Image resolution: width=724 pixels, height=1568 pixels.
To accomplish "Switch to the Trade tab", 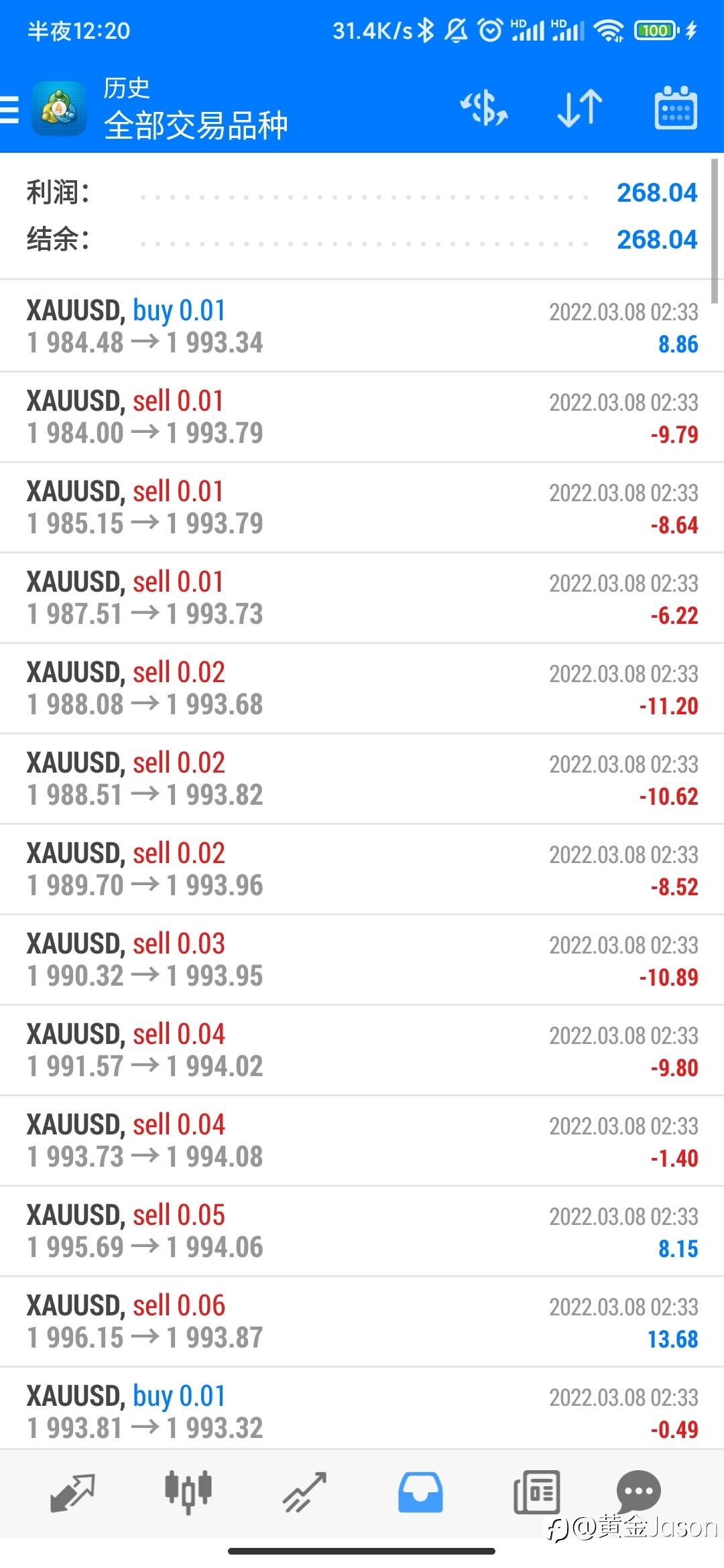I will coord(304,1493).
